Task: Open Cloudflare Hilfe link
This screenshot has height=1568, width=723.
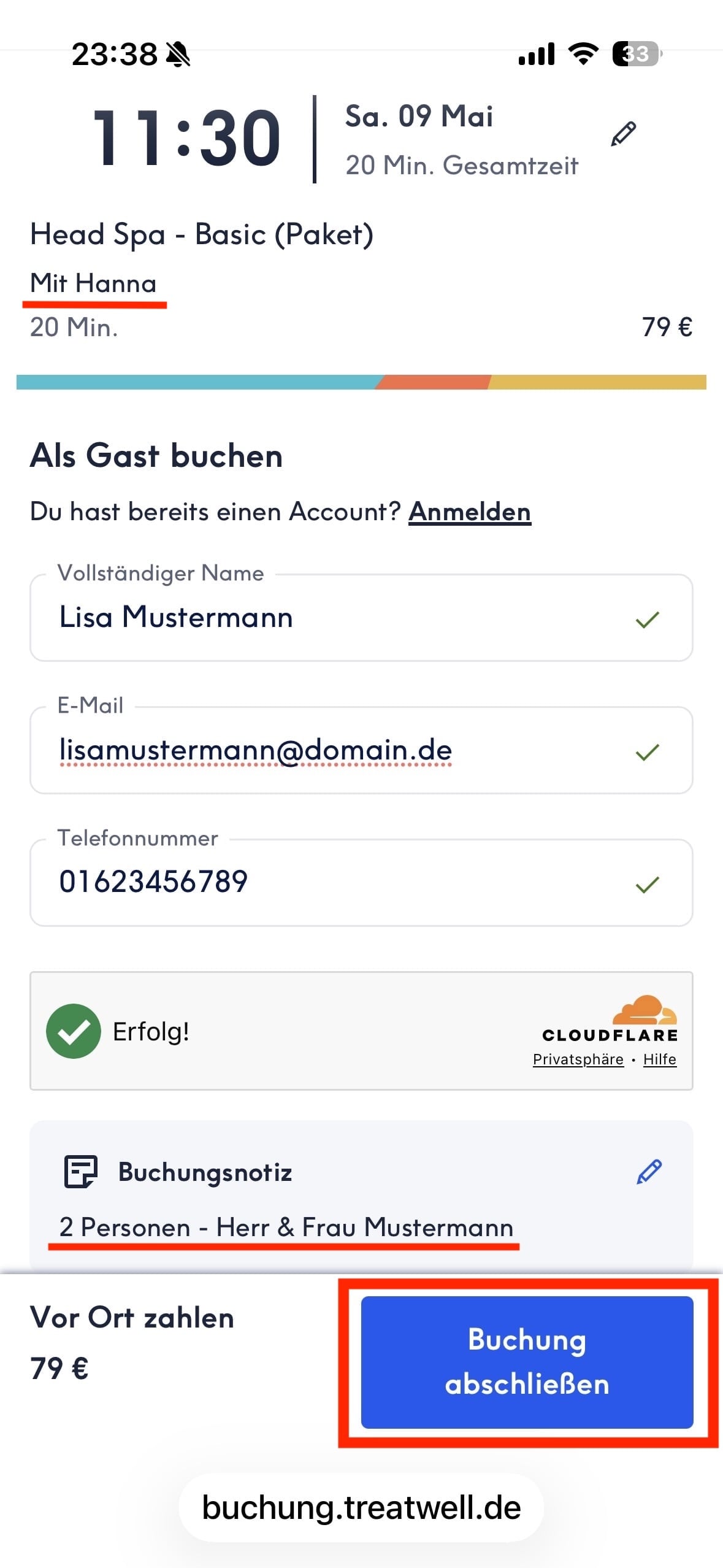Action: 659,1059
